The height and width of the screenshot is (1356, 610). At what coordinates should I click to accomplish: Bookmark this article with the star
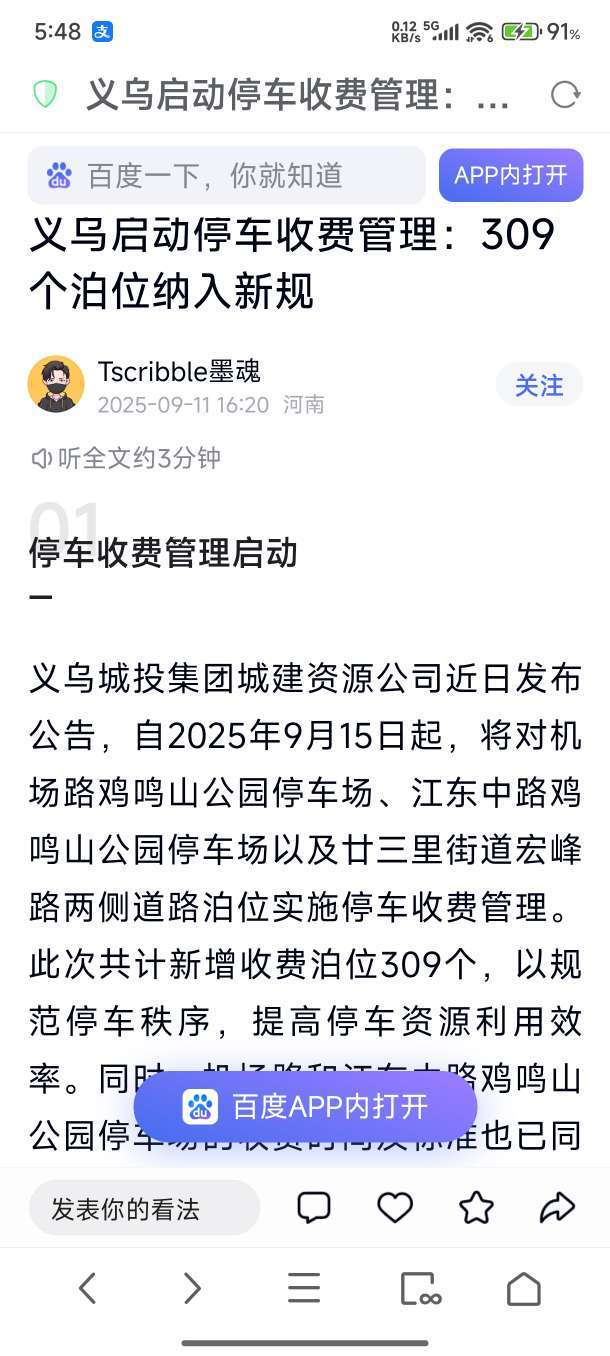476,1208
